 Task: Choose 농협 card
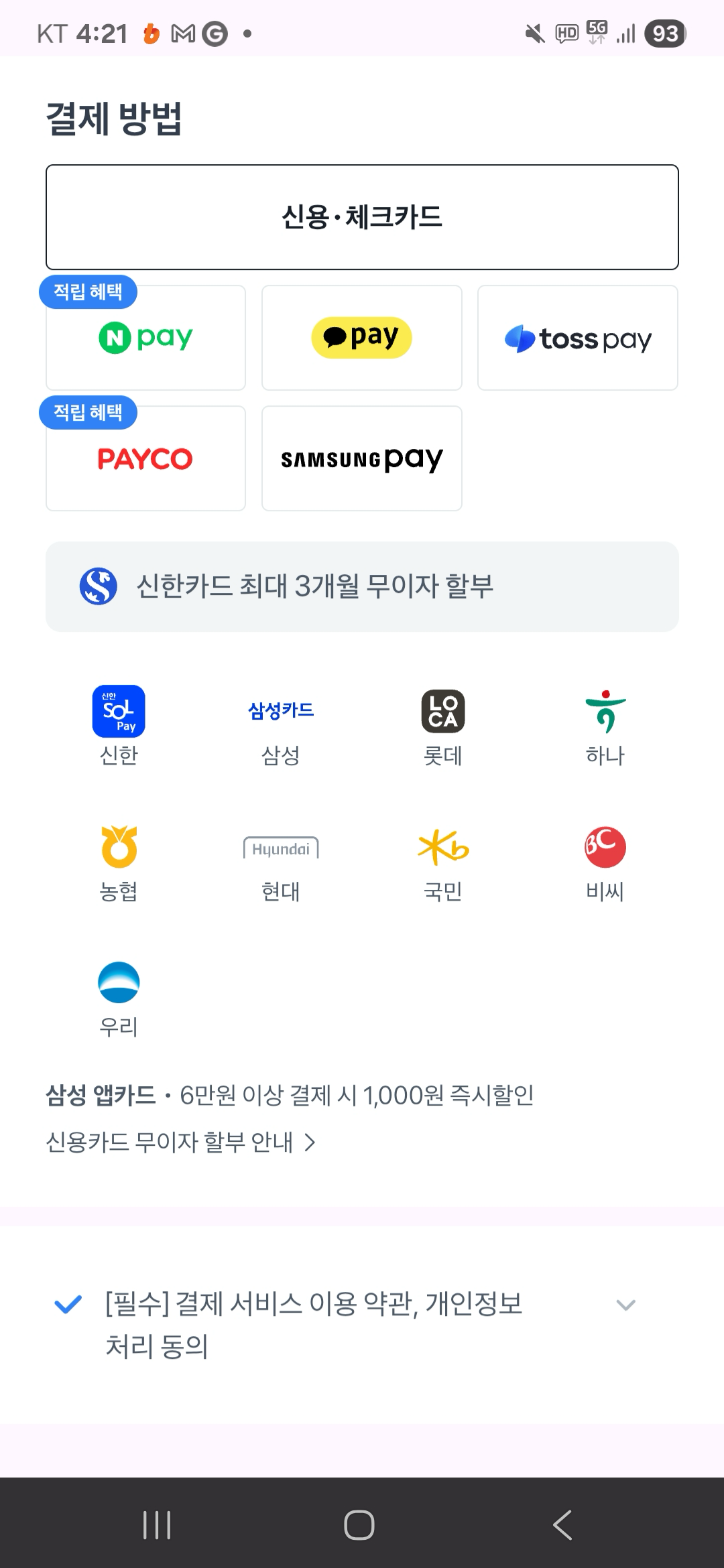click(119, 862)
